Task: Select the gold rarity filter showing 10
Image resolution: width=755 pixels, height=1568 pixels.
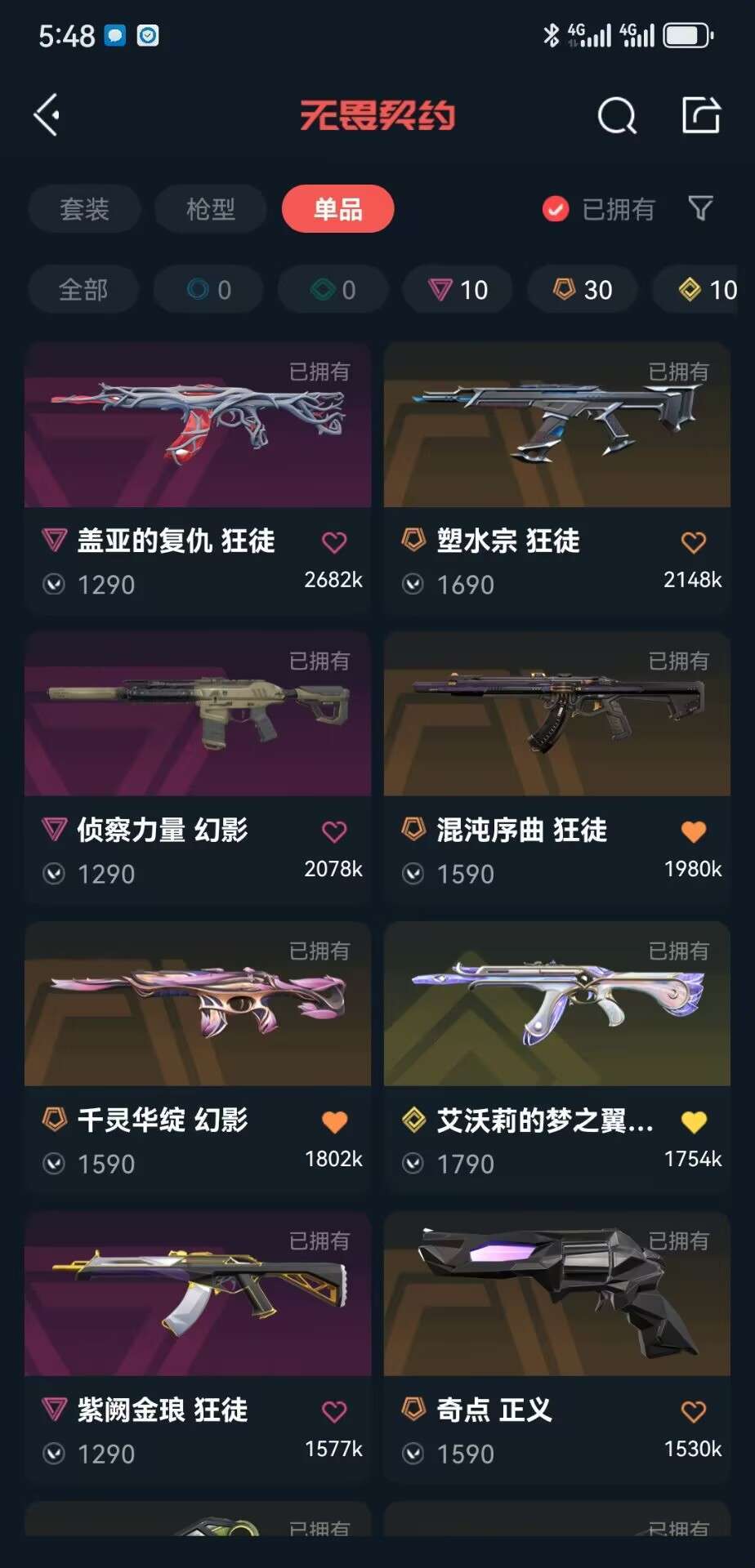Action: coord(704,290)
